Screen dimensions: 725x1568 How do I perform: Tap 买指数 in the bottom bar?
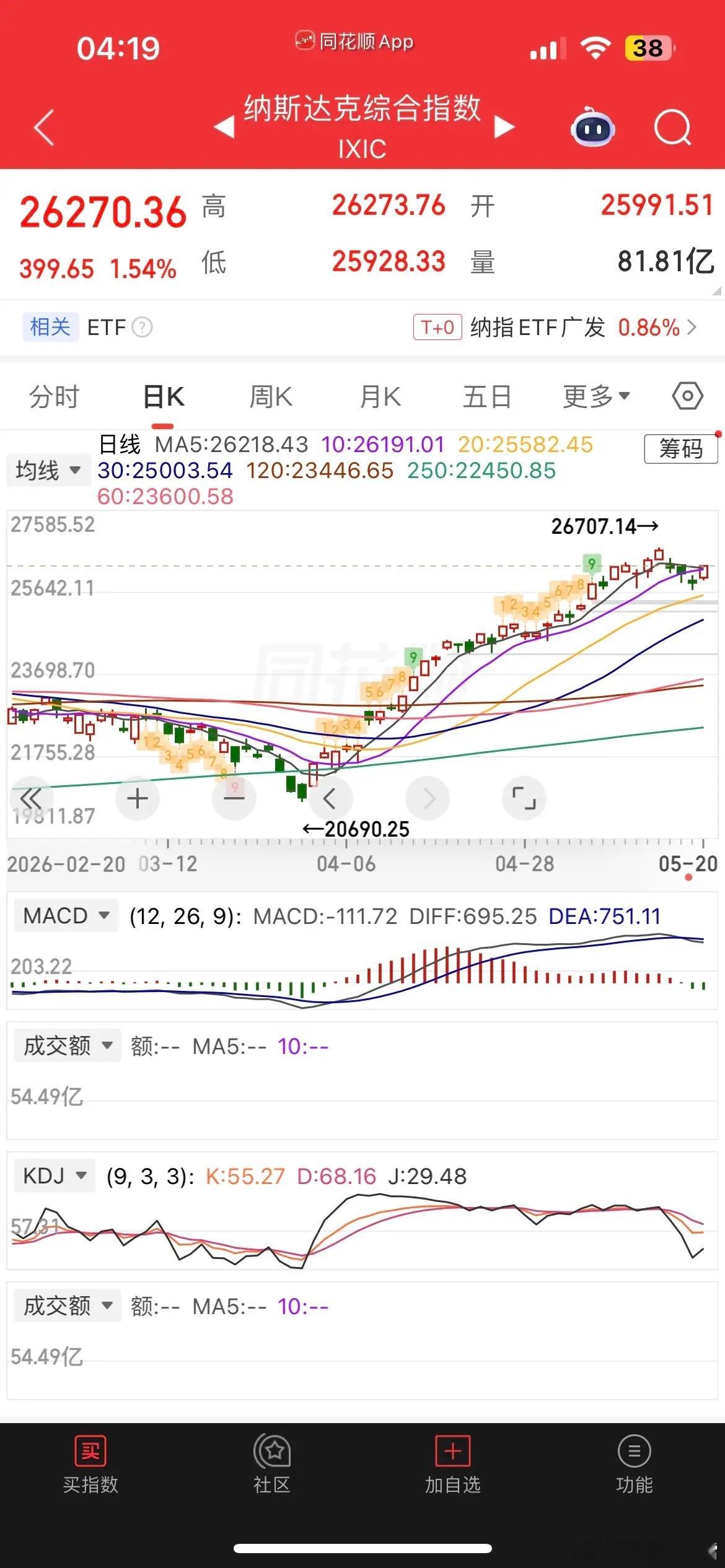90,1465
